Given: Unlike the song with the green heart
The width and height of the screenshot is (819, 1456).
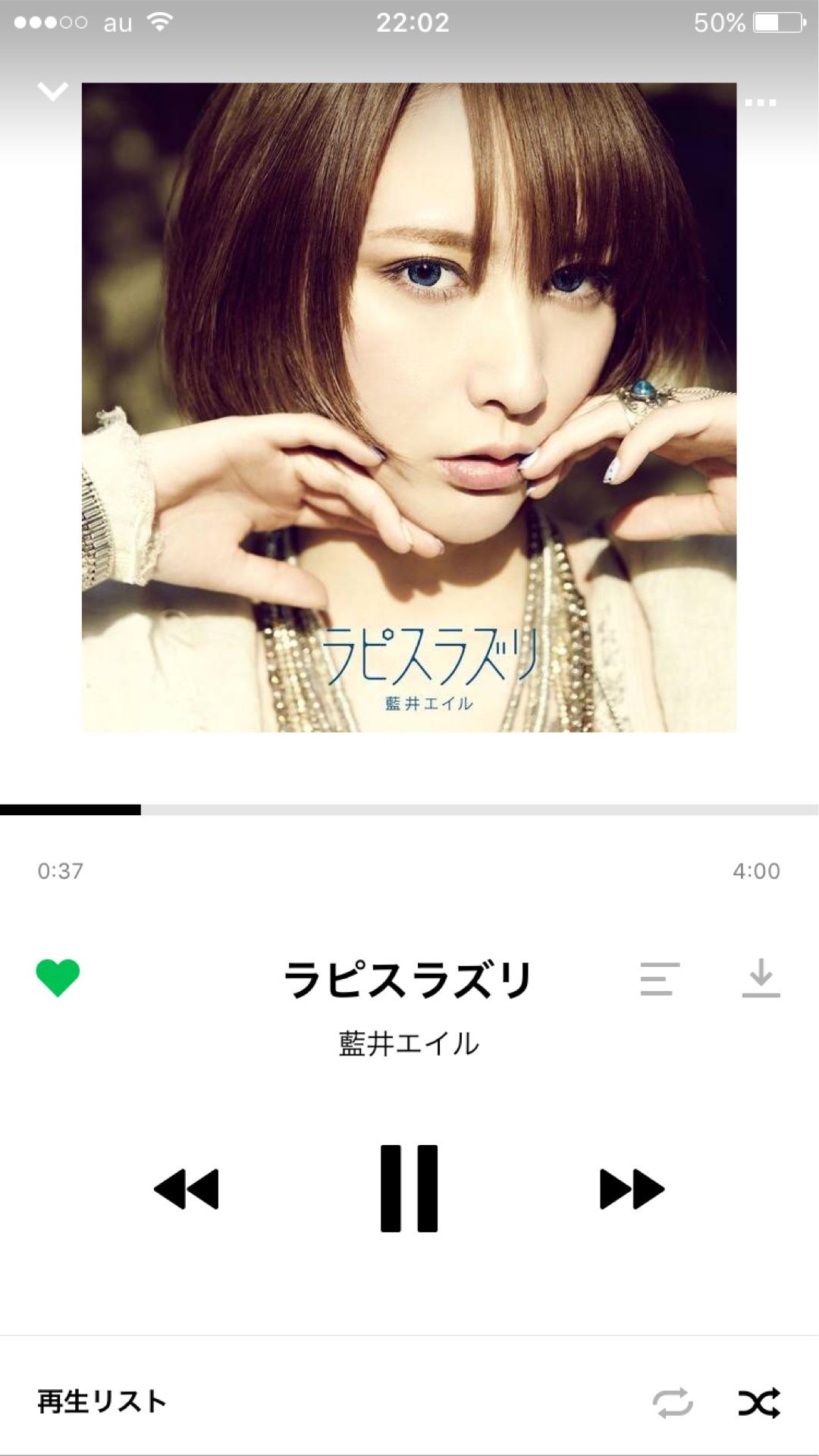Looking at the screenshot, I should [x=58, y=977].
